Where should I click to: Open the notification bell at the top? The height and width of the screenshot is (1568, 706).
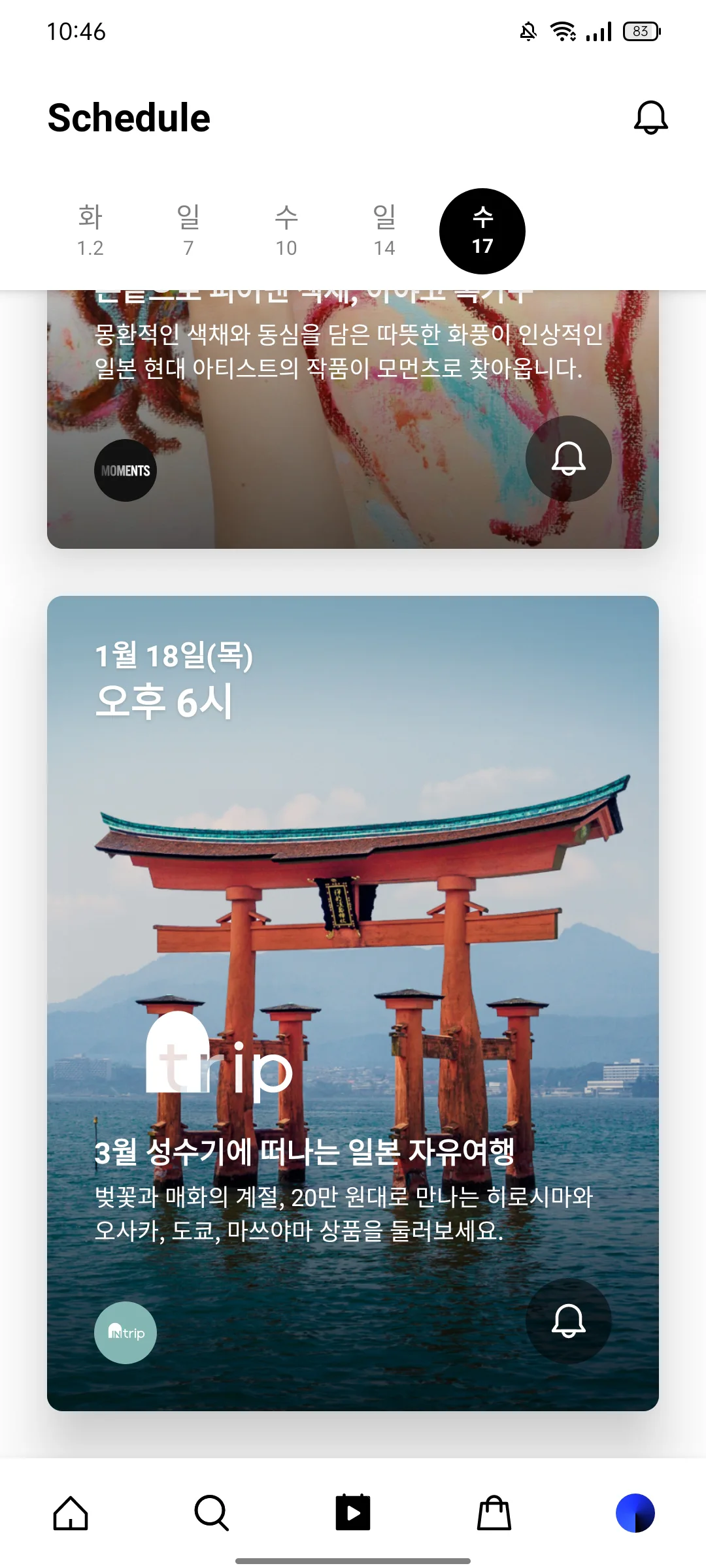pyautogui.click(x=650, y=119)
